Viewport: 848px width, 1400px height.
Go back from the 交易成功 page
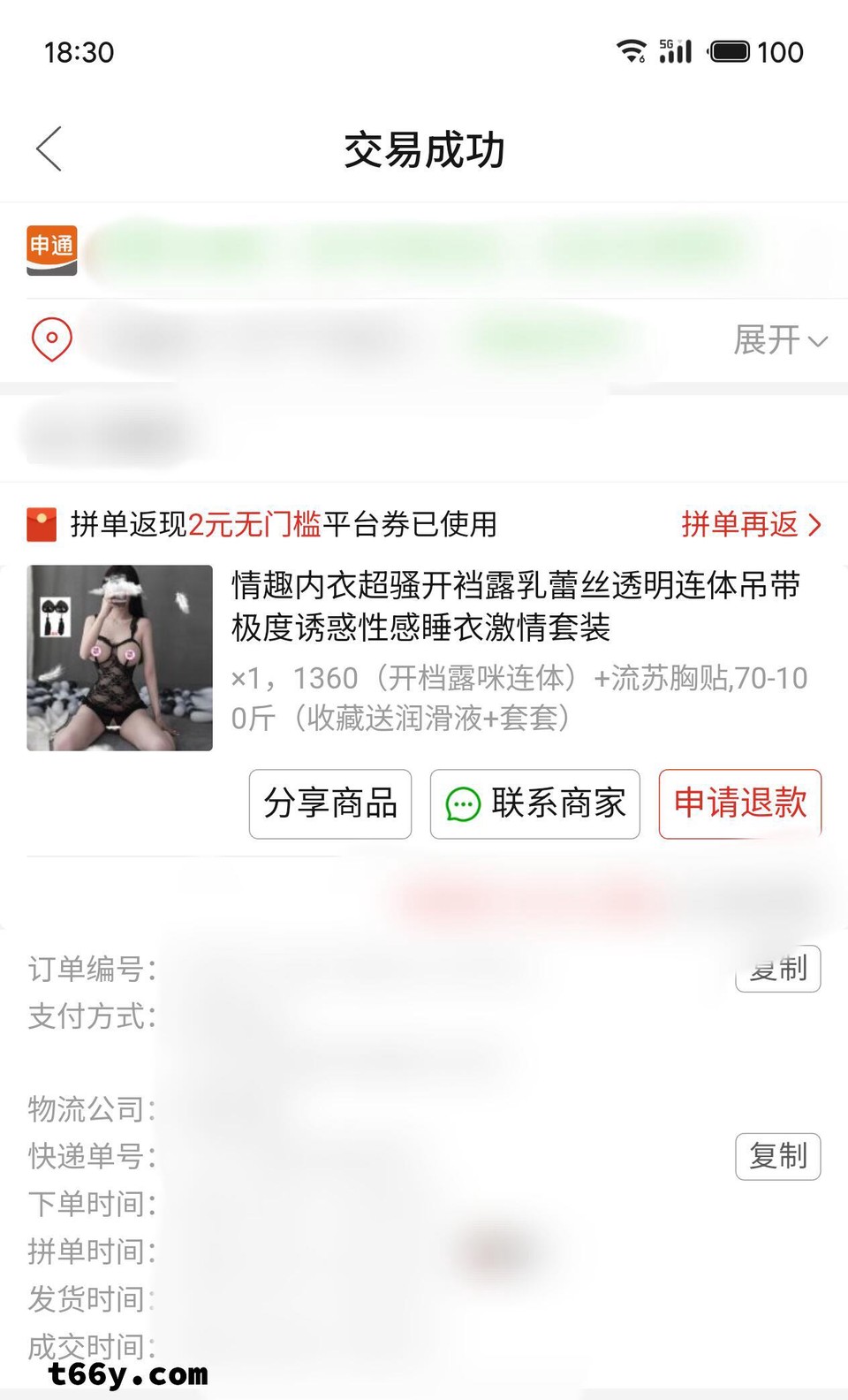click(49, 148)
